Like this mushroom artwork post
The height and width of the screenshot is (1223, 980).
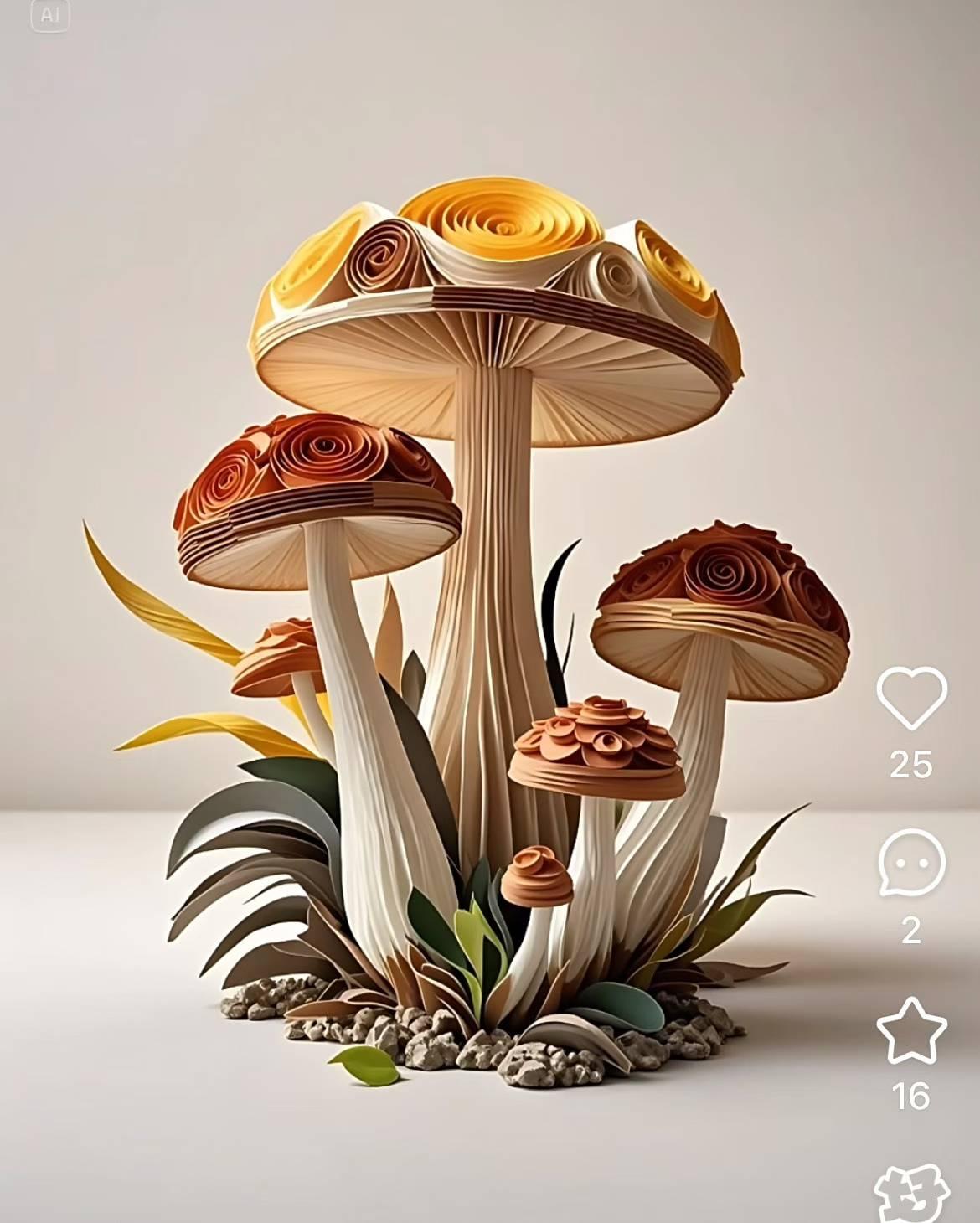911,699
